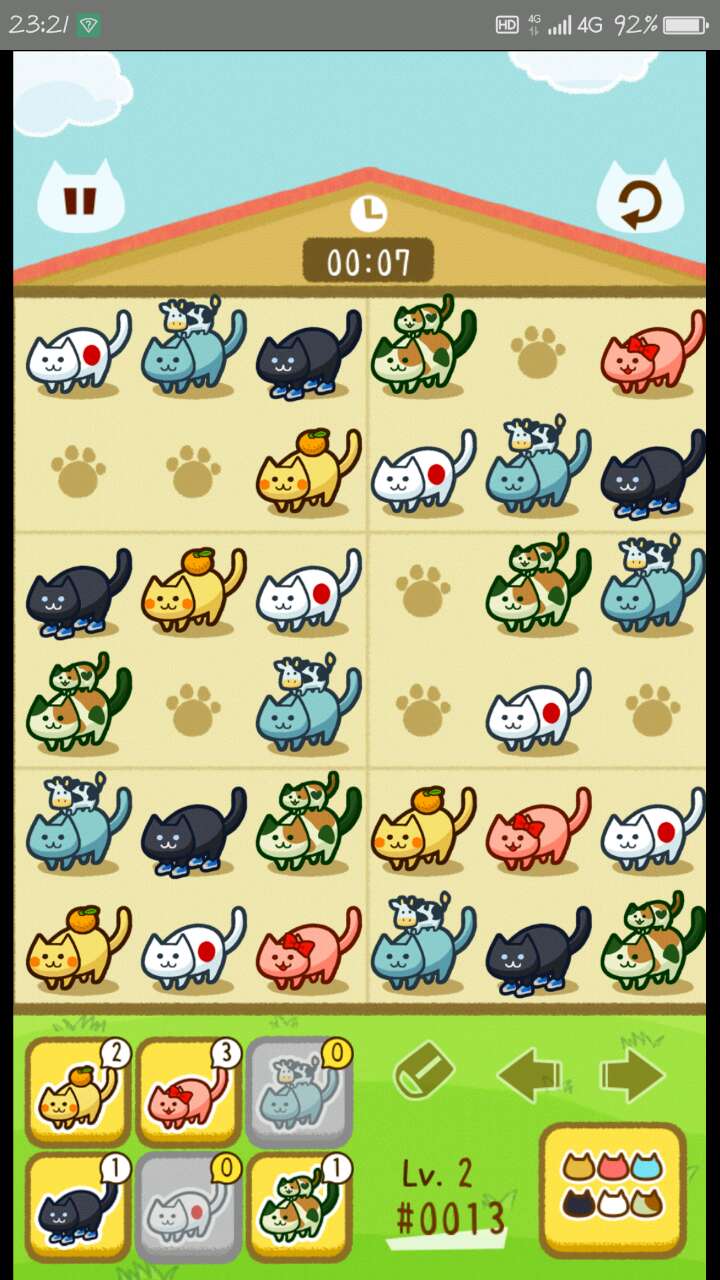Undo move with the left arrow
Viewport: 720px width, 1280px height.
click(x=528, y=1077)
